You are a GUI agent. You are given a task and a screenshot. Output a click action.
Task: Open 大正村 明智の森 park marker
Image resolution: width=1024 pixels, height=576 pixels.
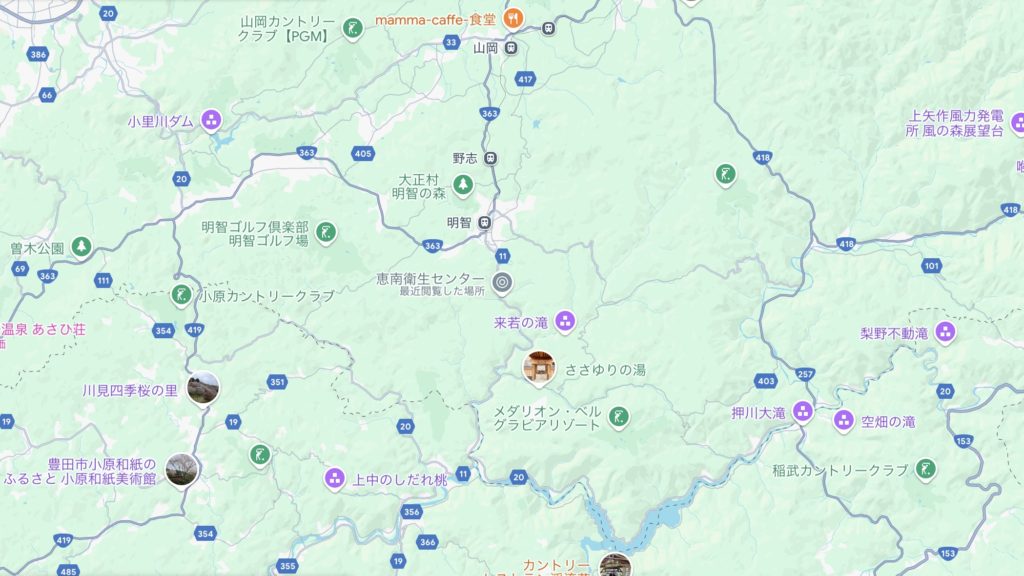pyautogui.click(x=462, y=184)
